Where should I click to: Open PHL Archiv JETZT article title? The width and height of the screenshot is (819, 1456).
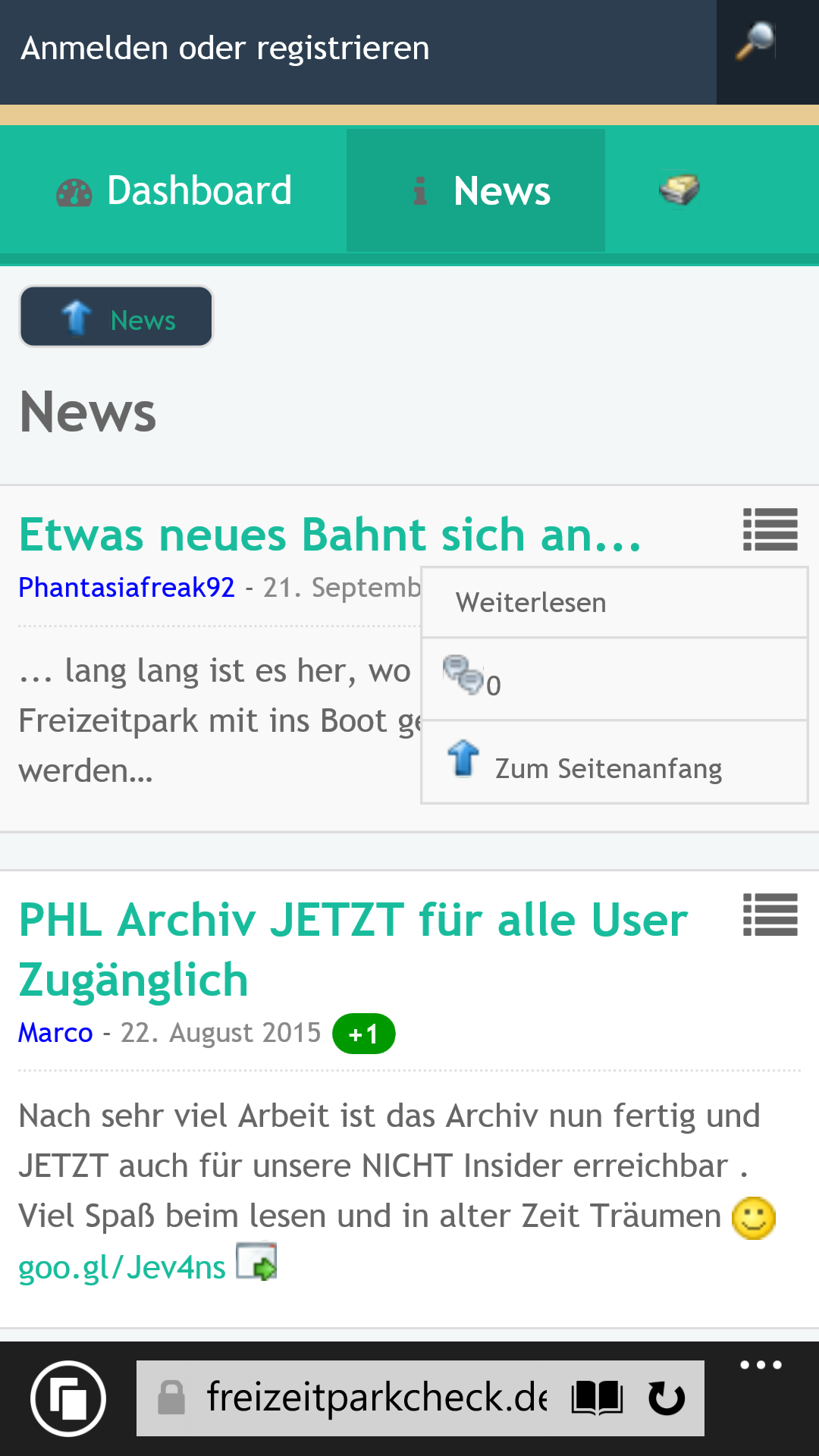pyautogui.click(x=353, y=949)
